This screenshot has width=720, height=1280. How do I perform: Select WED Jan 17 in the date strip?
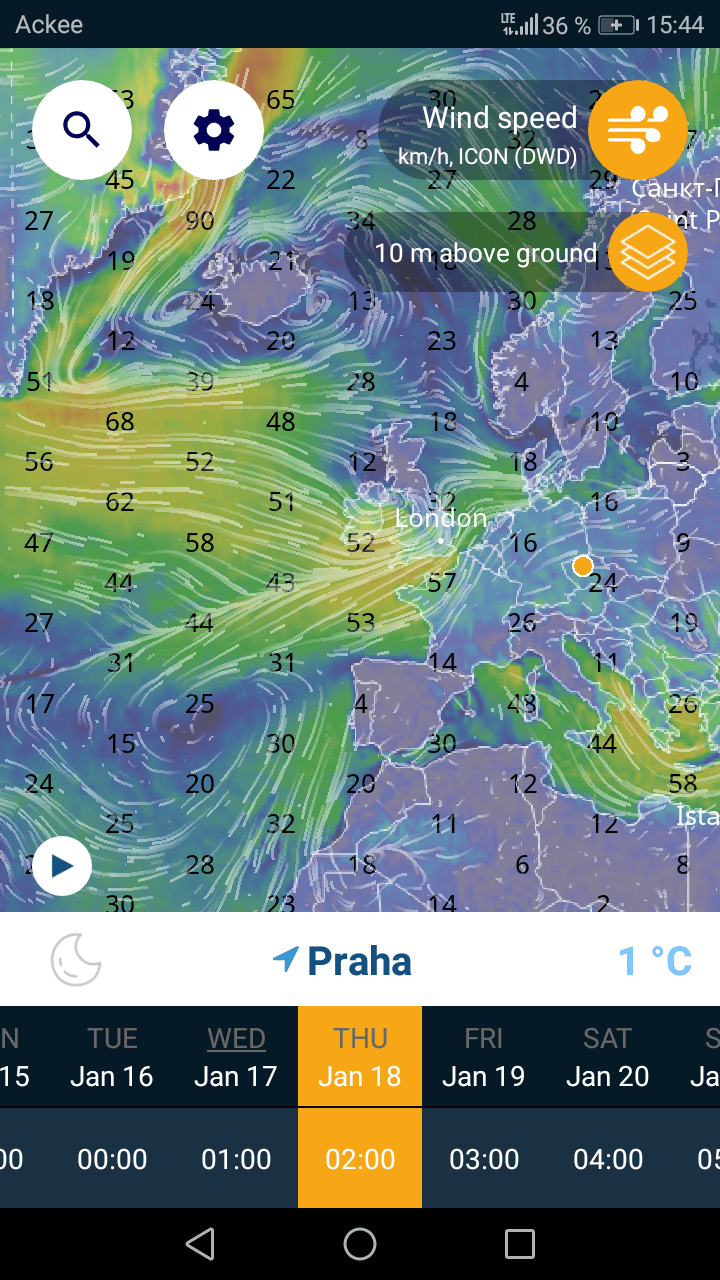point(236,1057)
